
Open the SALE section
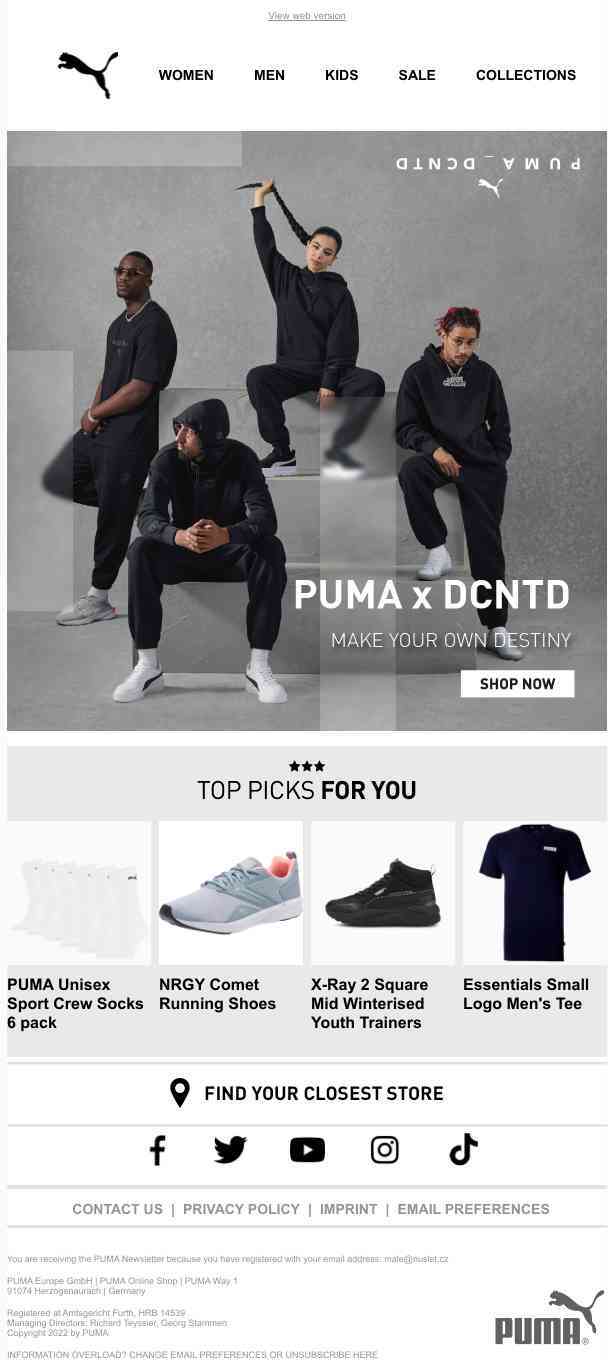[x=417, y=75]
